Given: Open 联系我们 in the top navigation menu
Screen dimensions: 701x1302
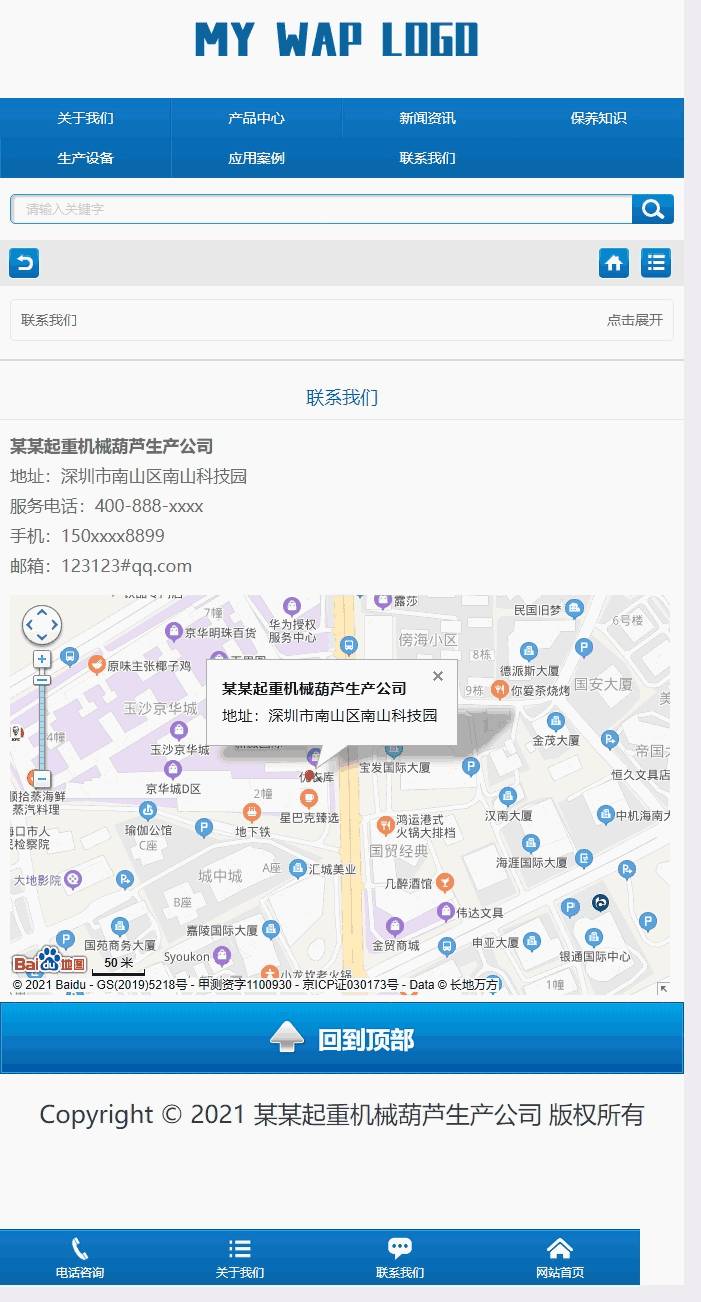Looking at the screenshot, I should pyautogui.click(x=427, y=158).
